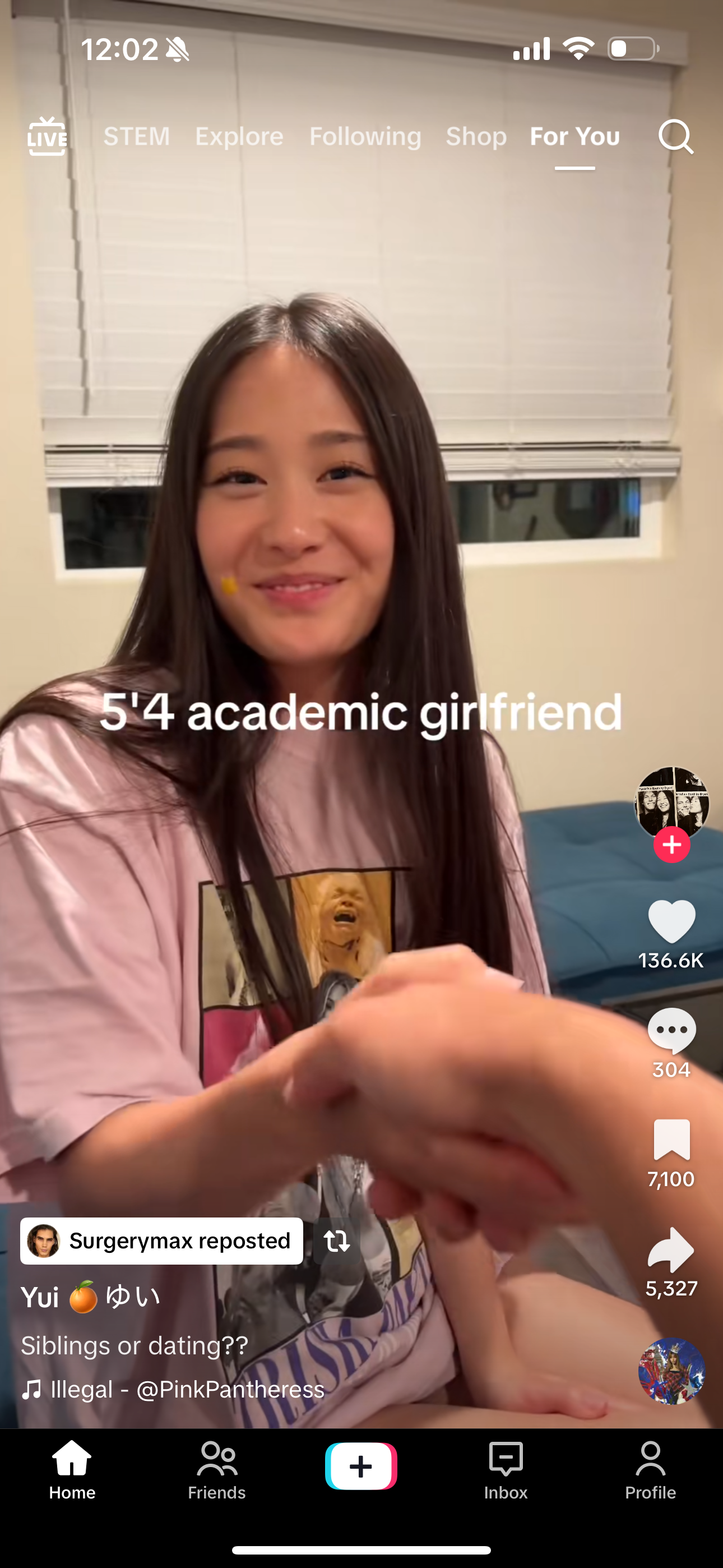Like this video

click(671, 922)
